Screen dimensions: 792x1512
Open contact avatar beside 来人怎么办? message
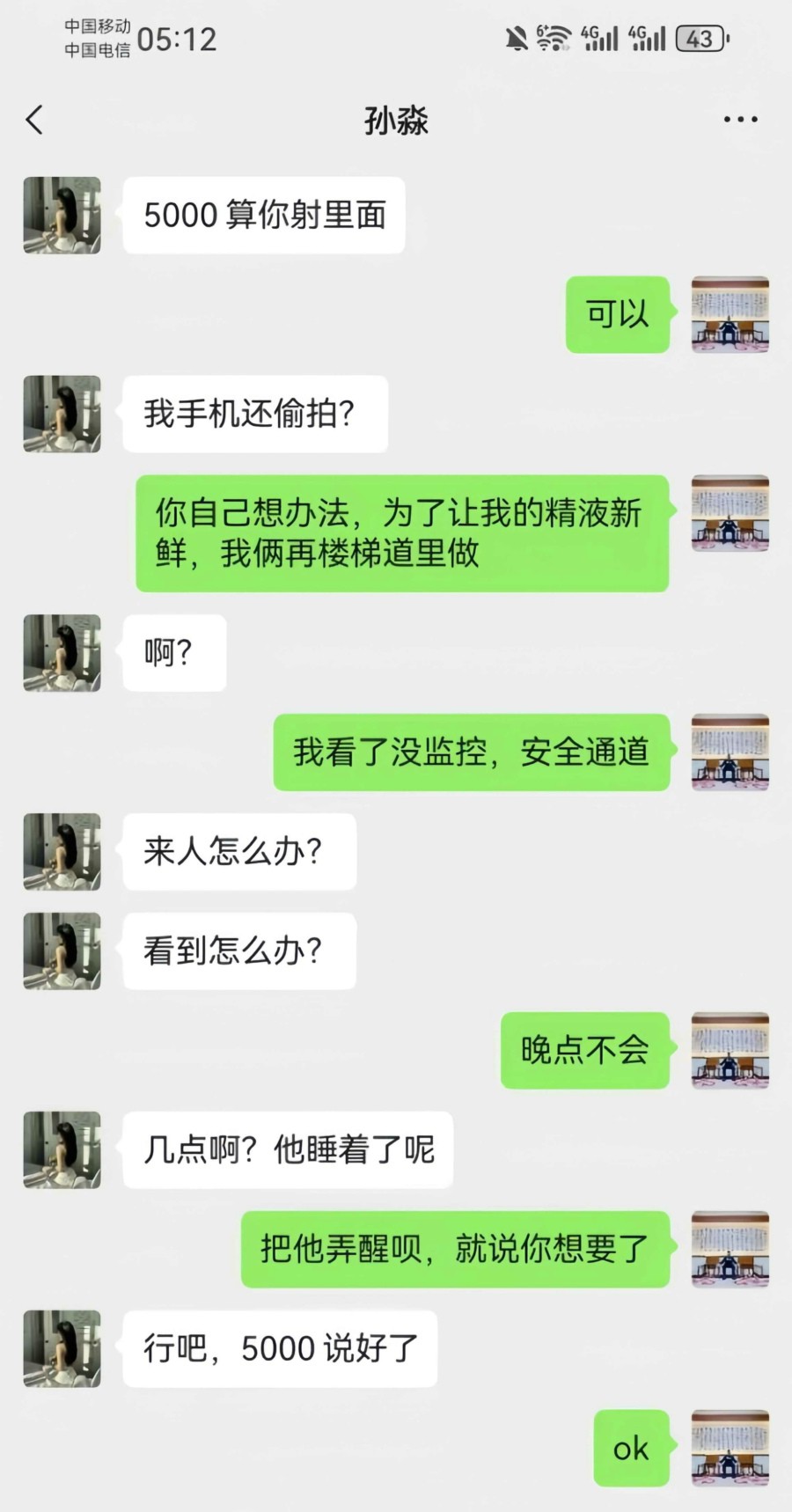coord(62,851)
